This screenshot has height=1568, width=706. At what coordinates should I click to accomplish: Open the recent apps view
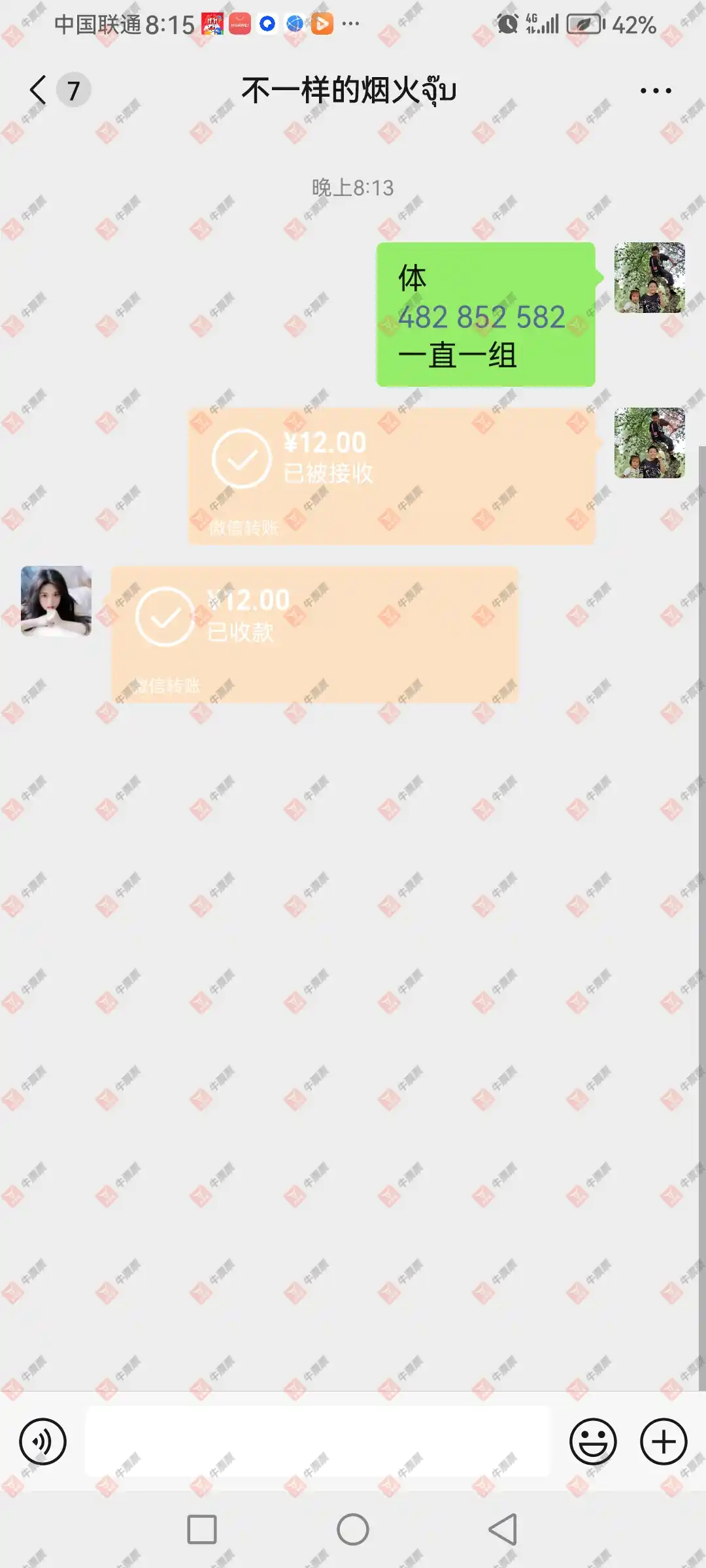tap(202, 1529)
